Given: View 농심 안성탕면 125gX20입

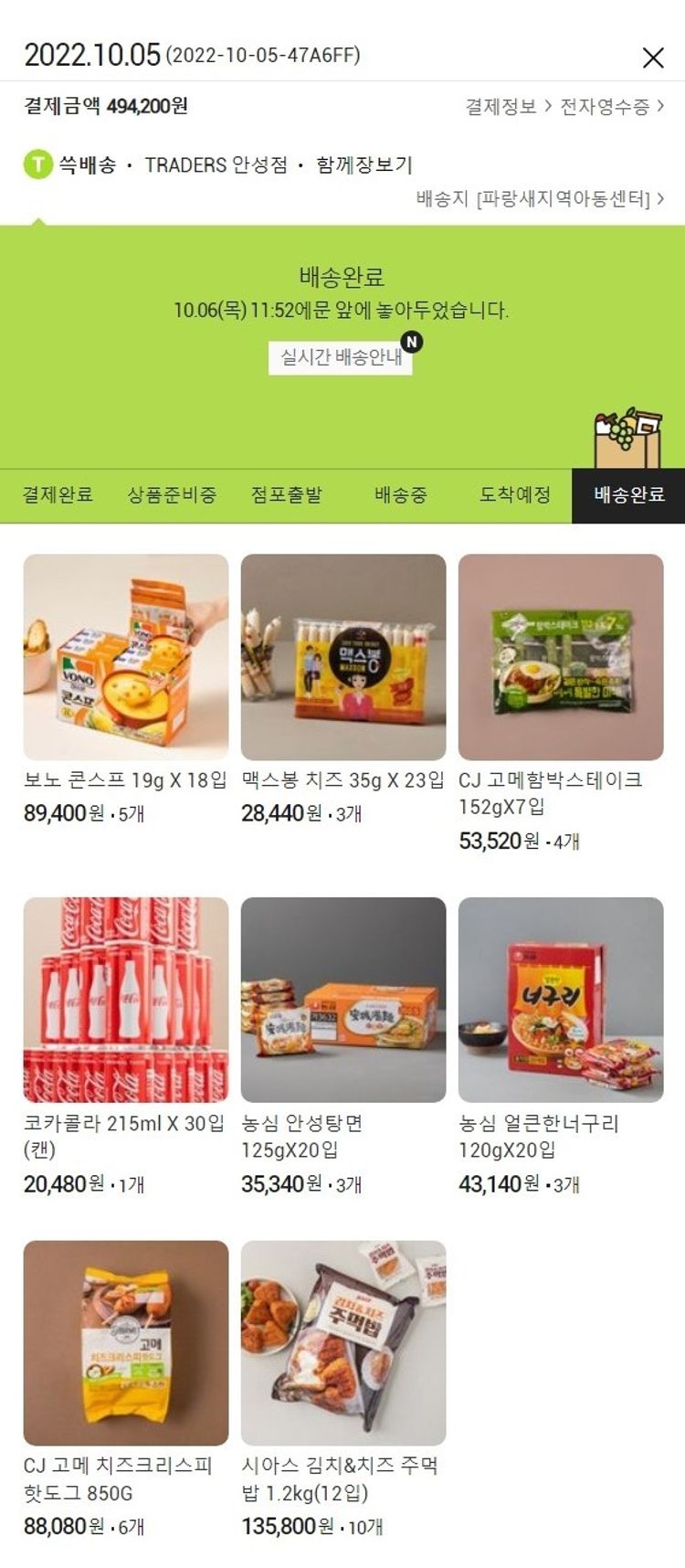Looking at the screenshot, I should tap(343, 1000).
